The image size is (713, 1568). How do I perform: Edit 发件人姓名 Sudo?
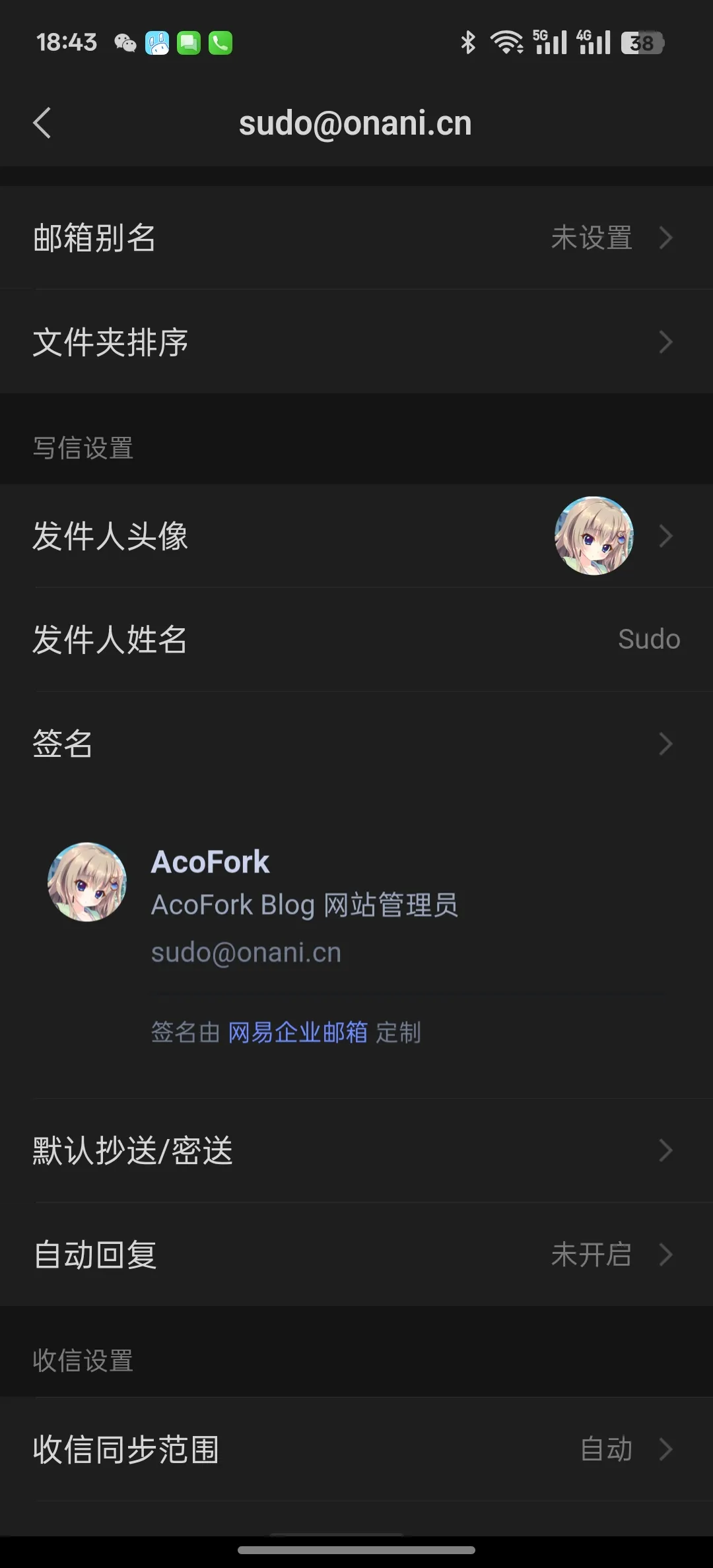point(356,639)
